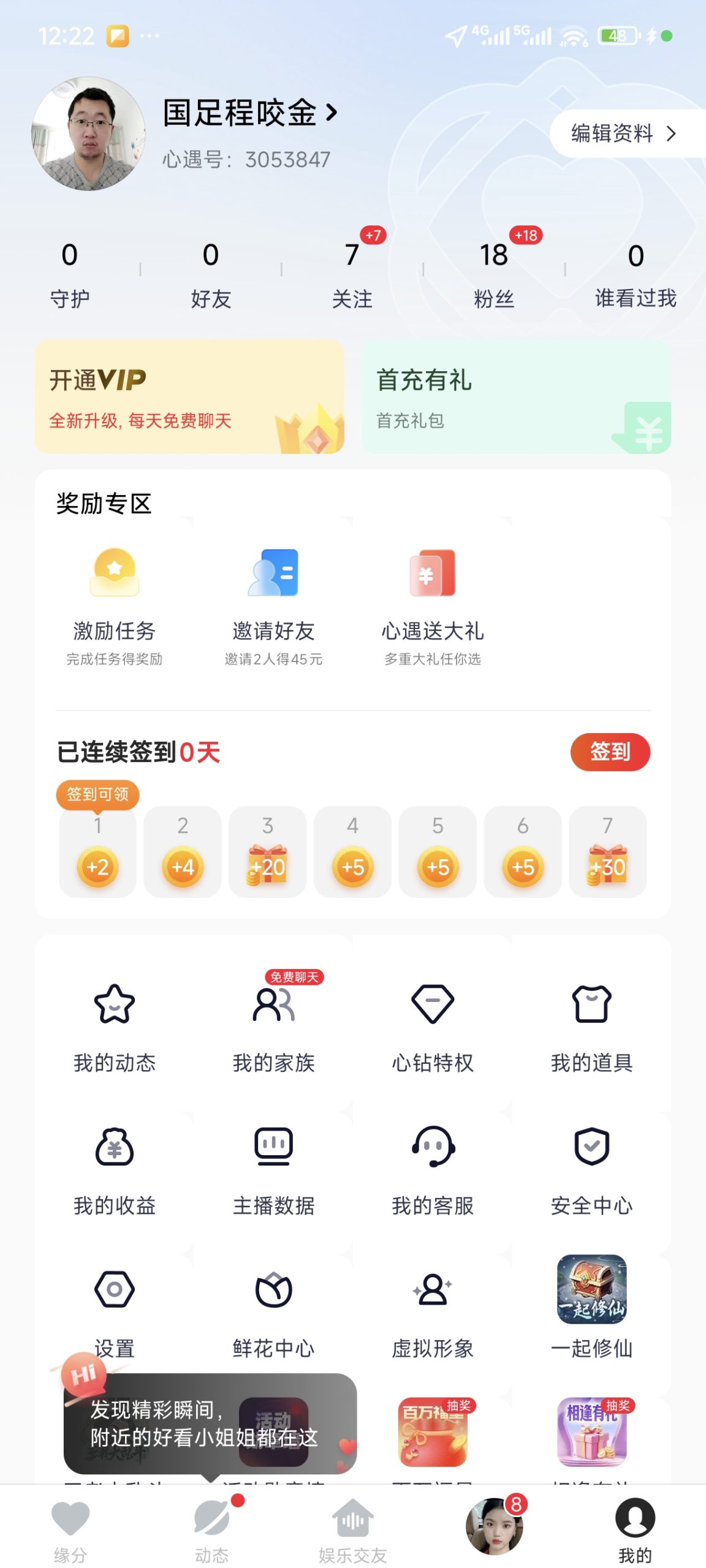Open 心钻特权 diamond privileges
Image resolution: width=706 pixels, height=1568 pixels.
click(433, 1027)
